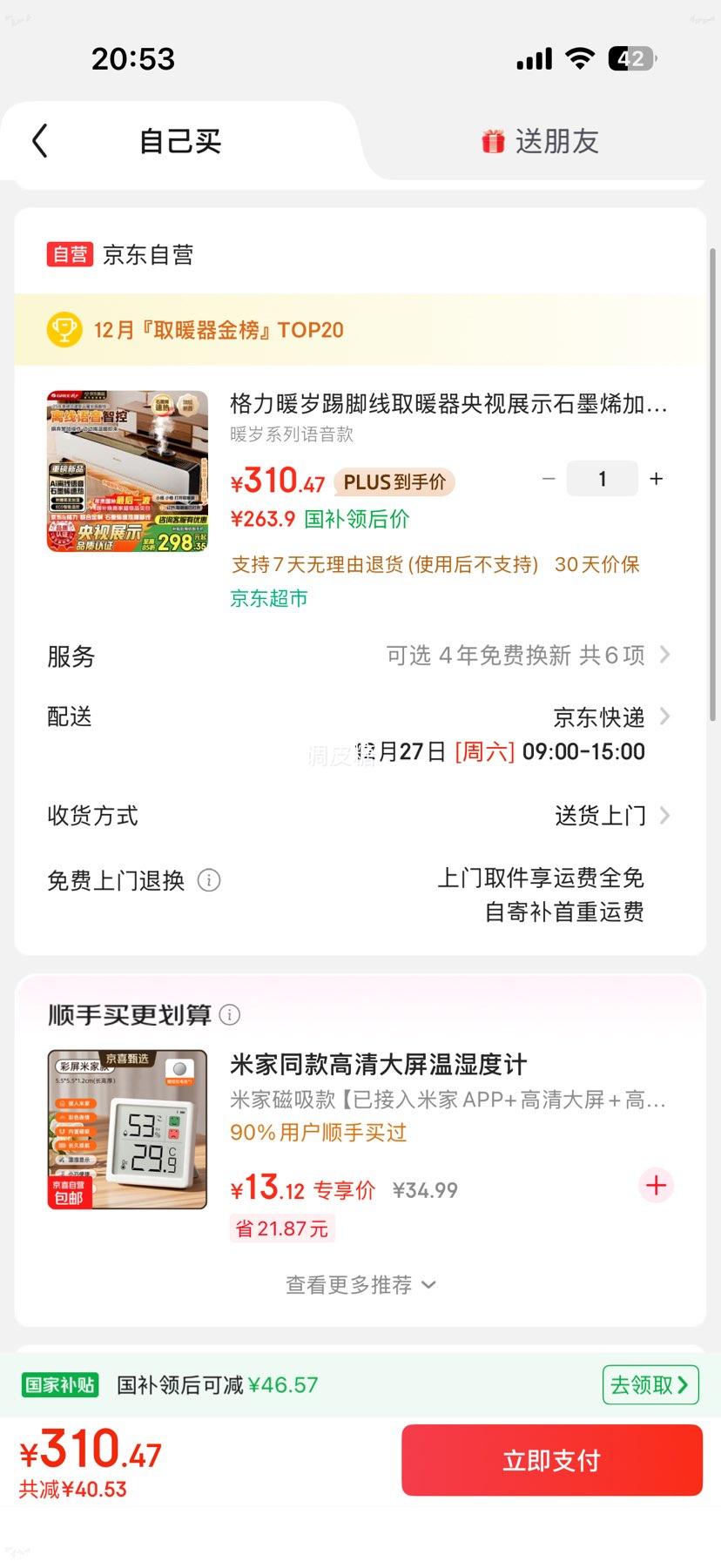This screenshot has height=1568, width=721.
Task: Tap 去领取 to claim the subsidy
Action: click(650, 1384)
